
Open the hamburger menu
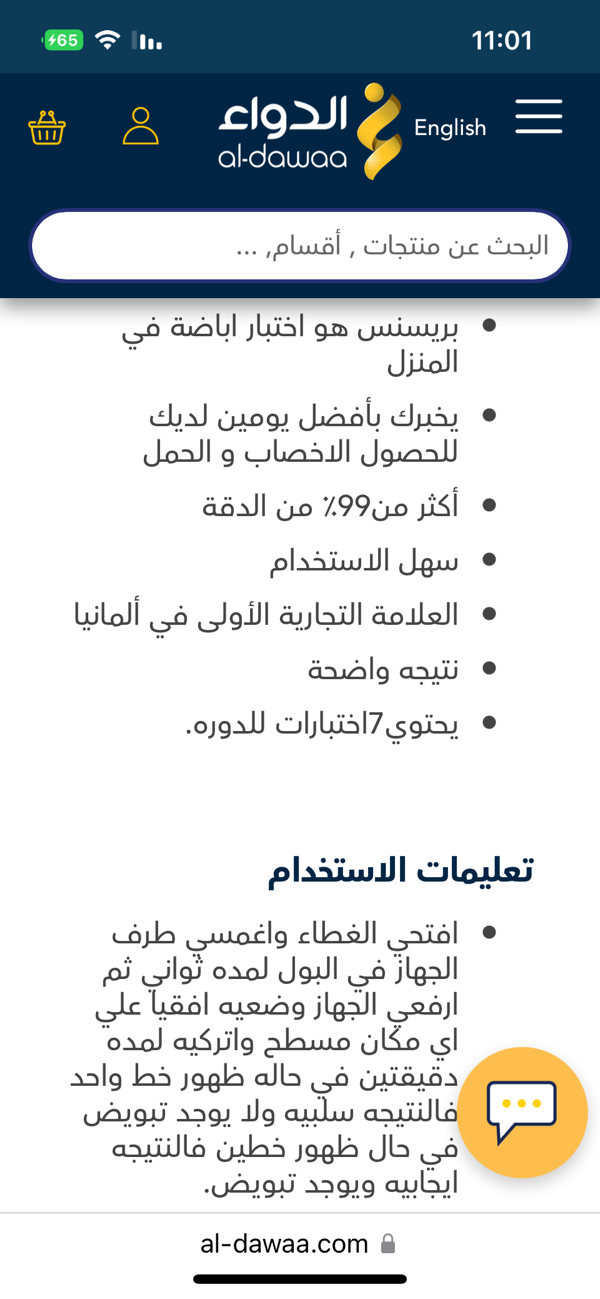(539, 119)
